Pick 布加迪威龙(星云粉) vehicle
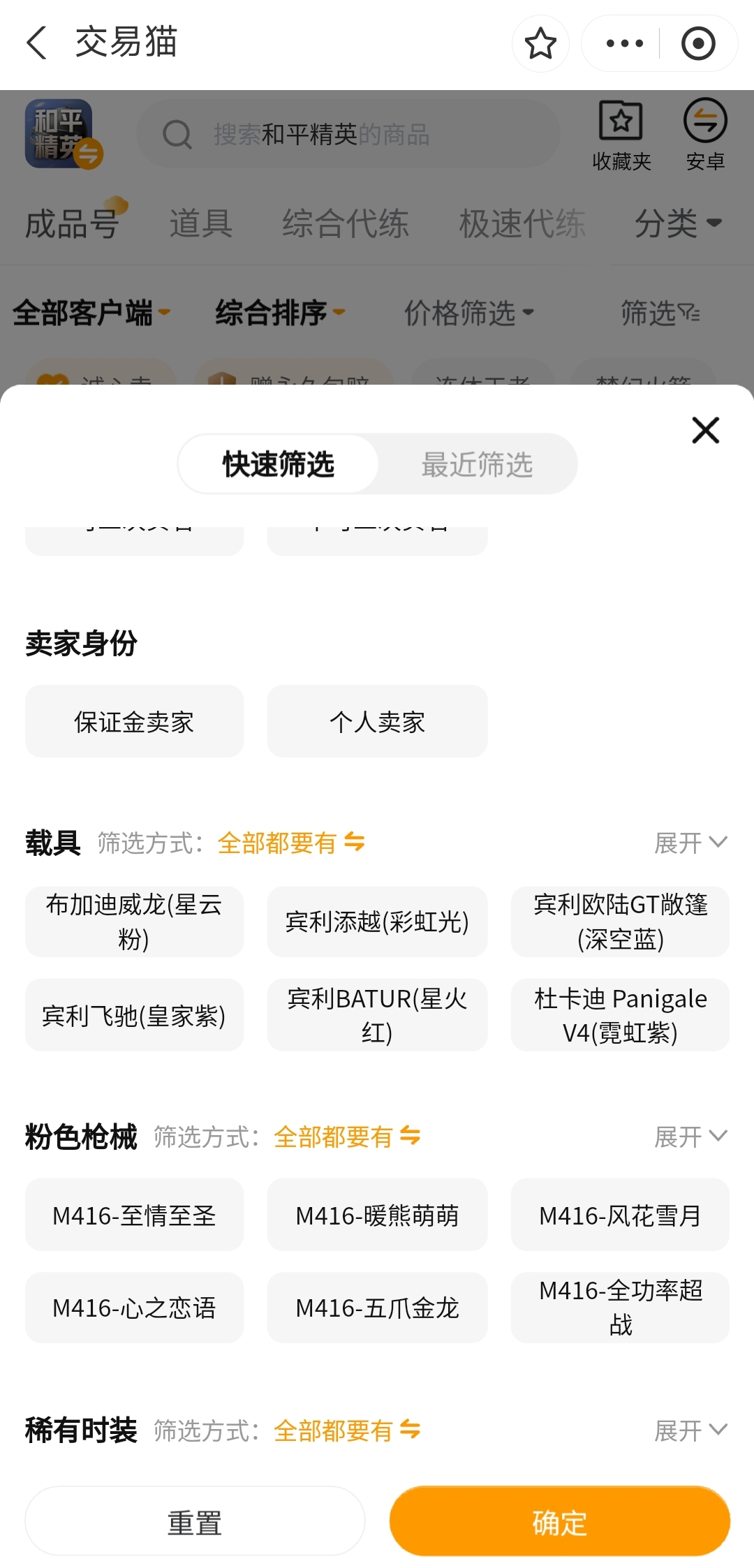 click(x=134, y=922)
